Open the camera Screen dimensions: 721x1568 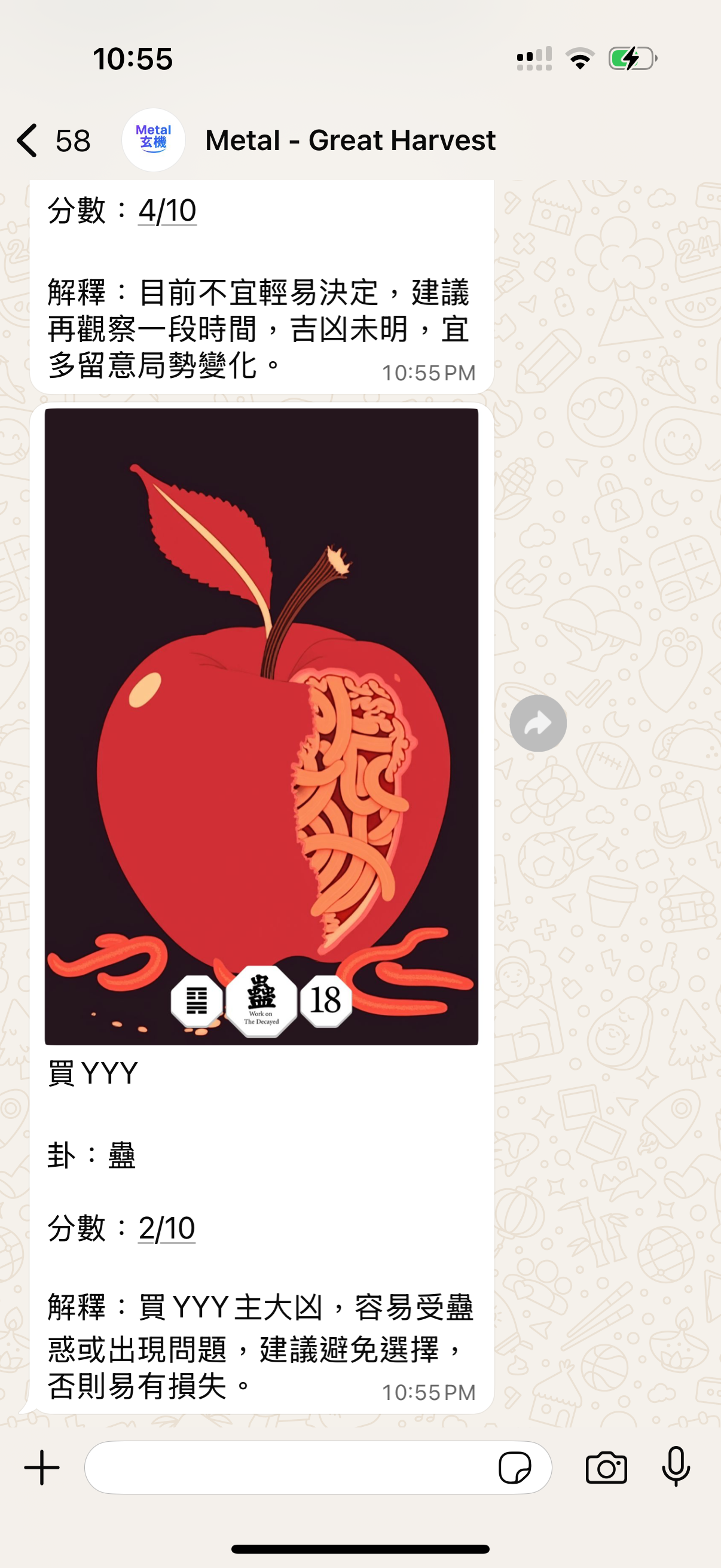[x=606, y=1468]
